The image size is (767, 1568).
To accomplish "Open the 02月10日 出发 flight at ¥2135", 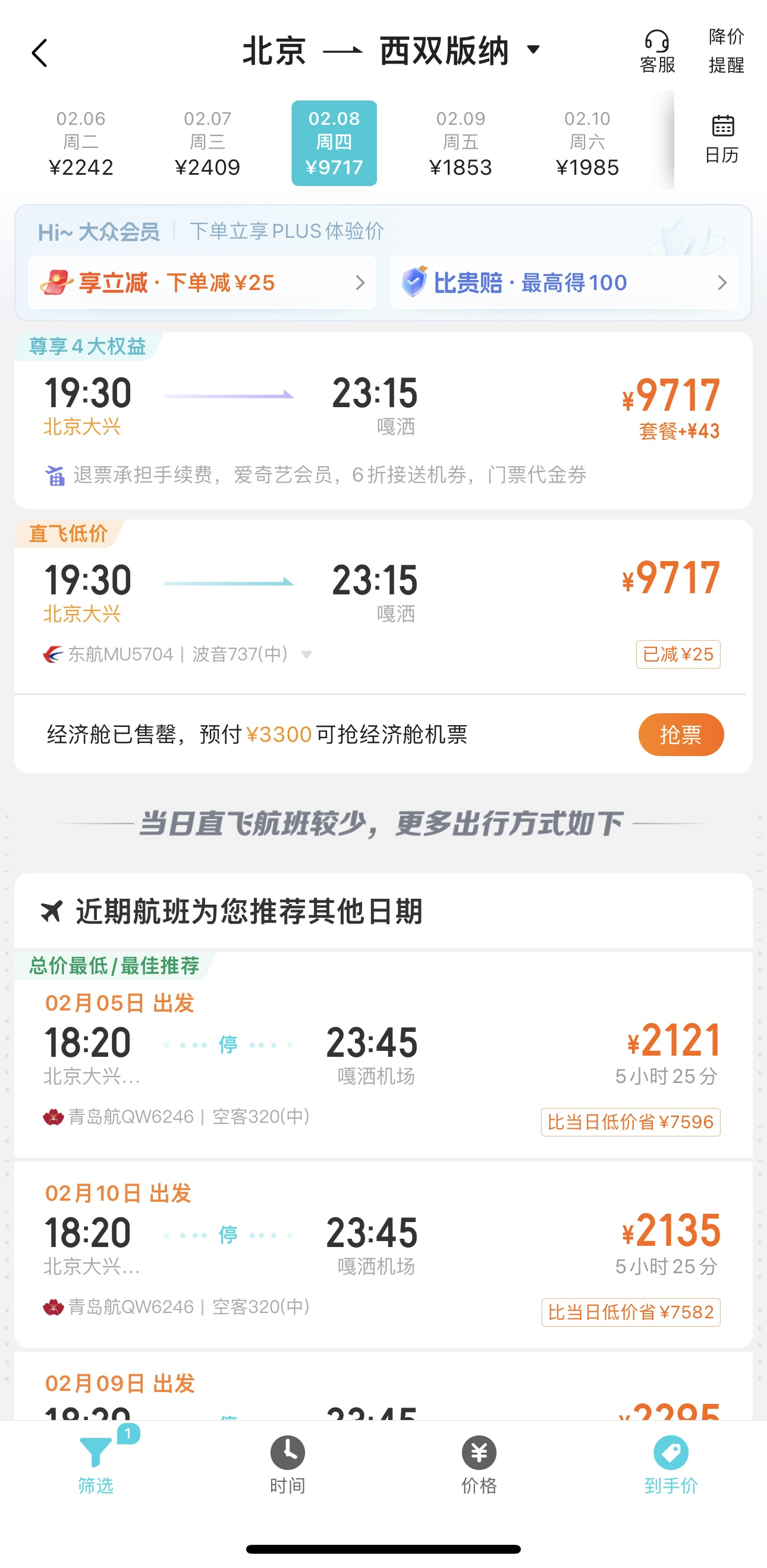I will click(x=383, y=1251).
